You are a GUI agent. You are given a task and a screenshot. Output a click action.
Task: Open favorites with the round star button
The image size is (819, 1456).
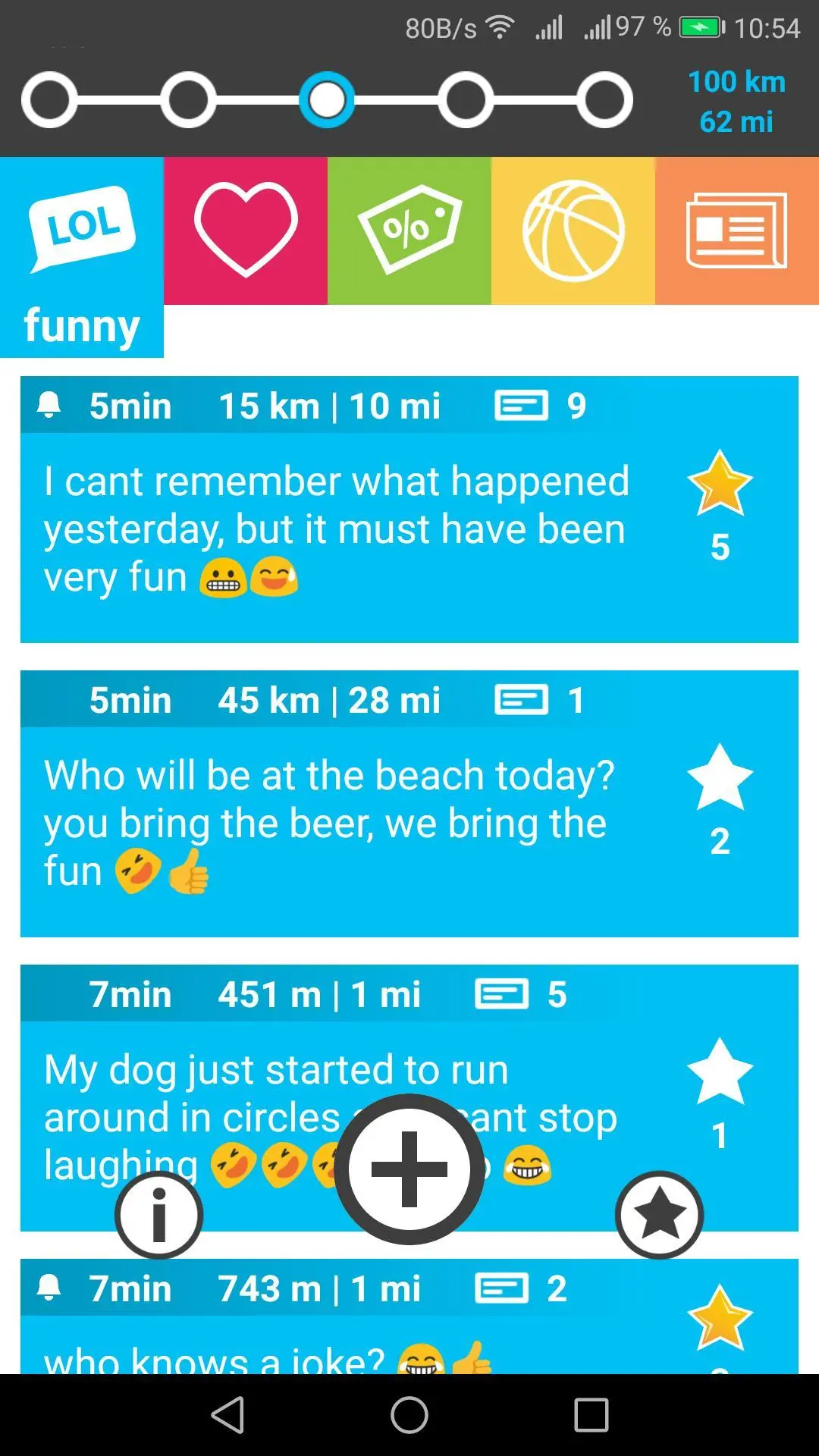click(x=659, y=1215)
